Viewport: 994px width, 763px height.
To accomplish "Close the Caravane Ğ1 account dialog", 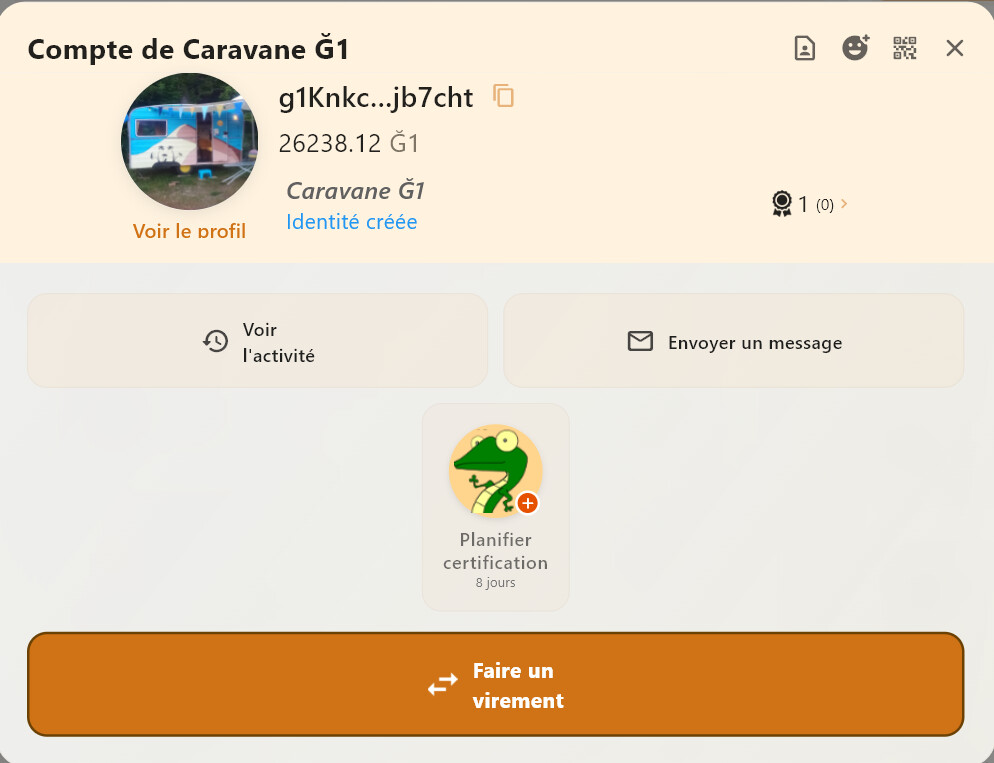I will click(954, 48).
